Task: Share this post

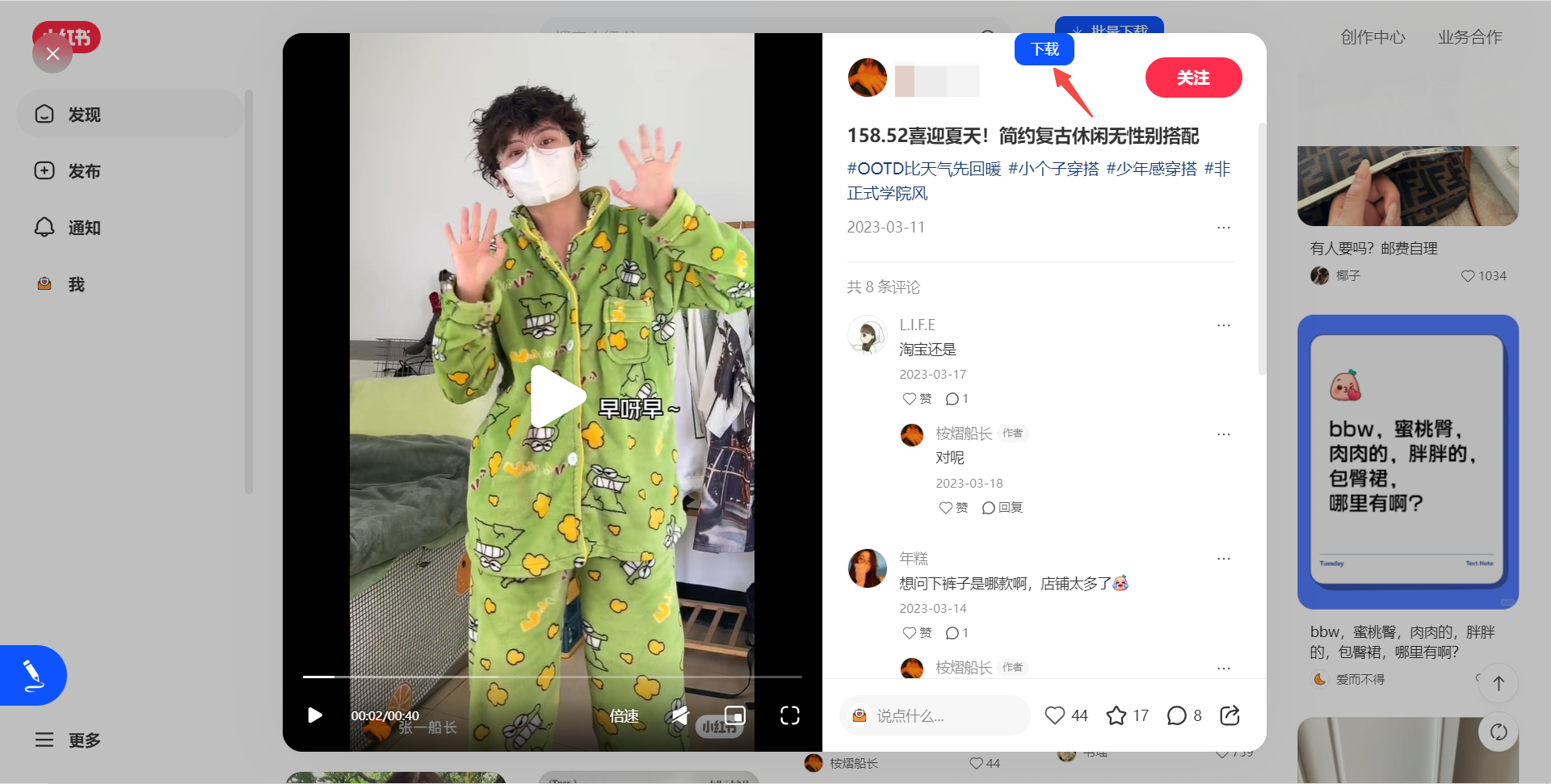Action: [x=1229, y=715]
